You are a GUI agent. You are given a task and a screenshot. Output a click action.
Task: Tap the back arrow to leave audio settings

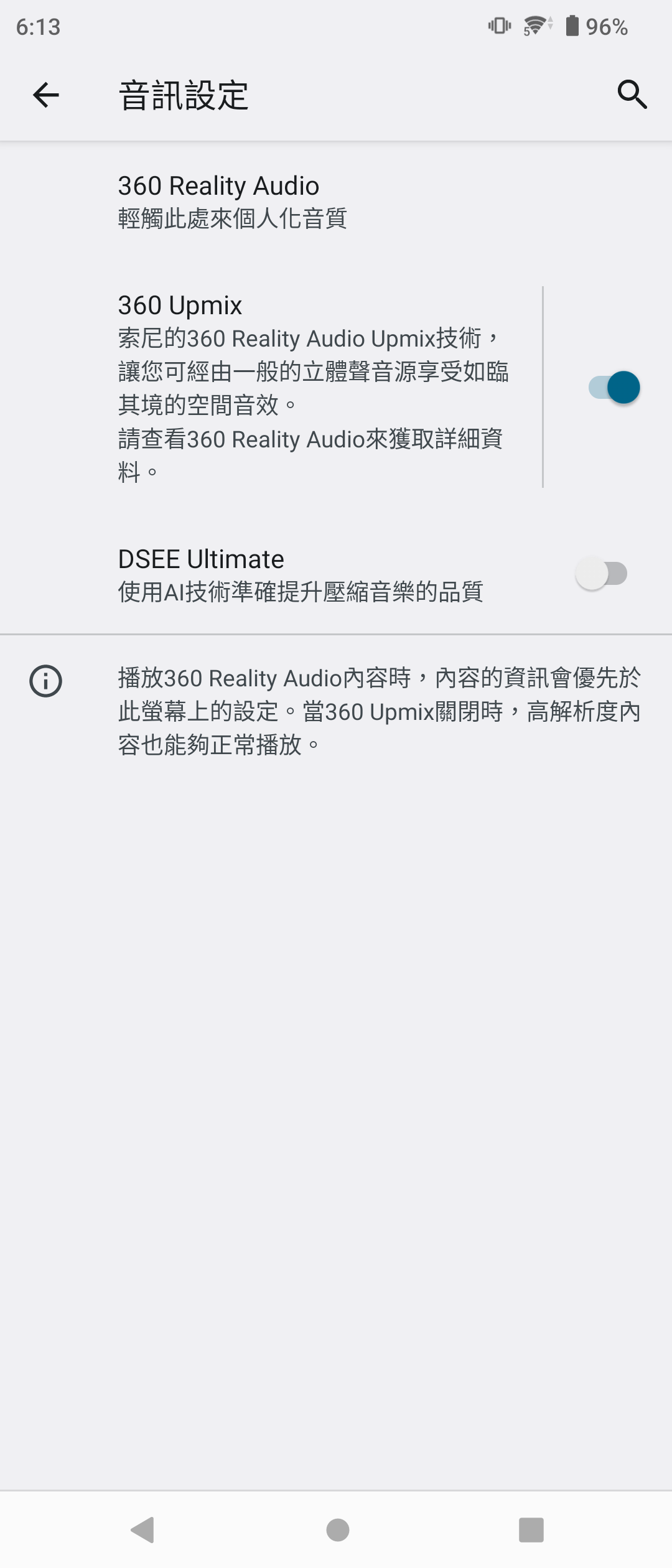[45, 95]
